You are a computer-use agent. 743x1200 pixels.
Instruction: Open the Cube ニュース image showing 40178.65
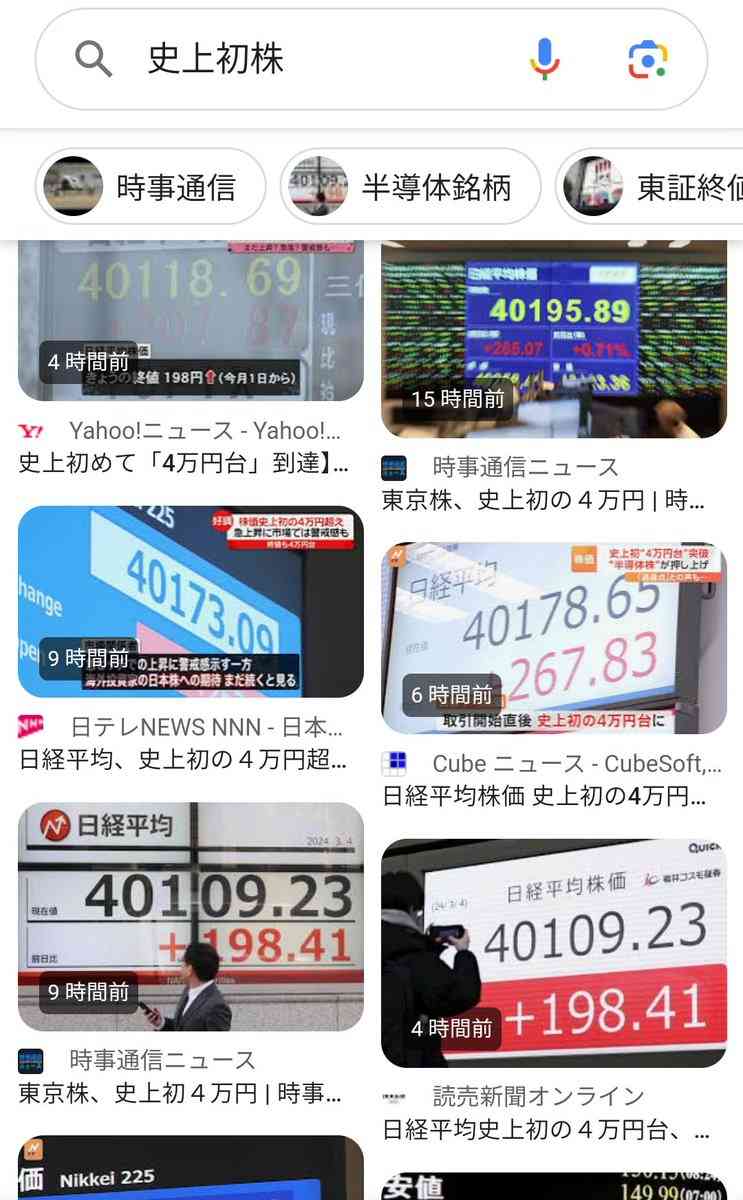tap(553, 638)
